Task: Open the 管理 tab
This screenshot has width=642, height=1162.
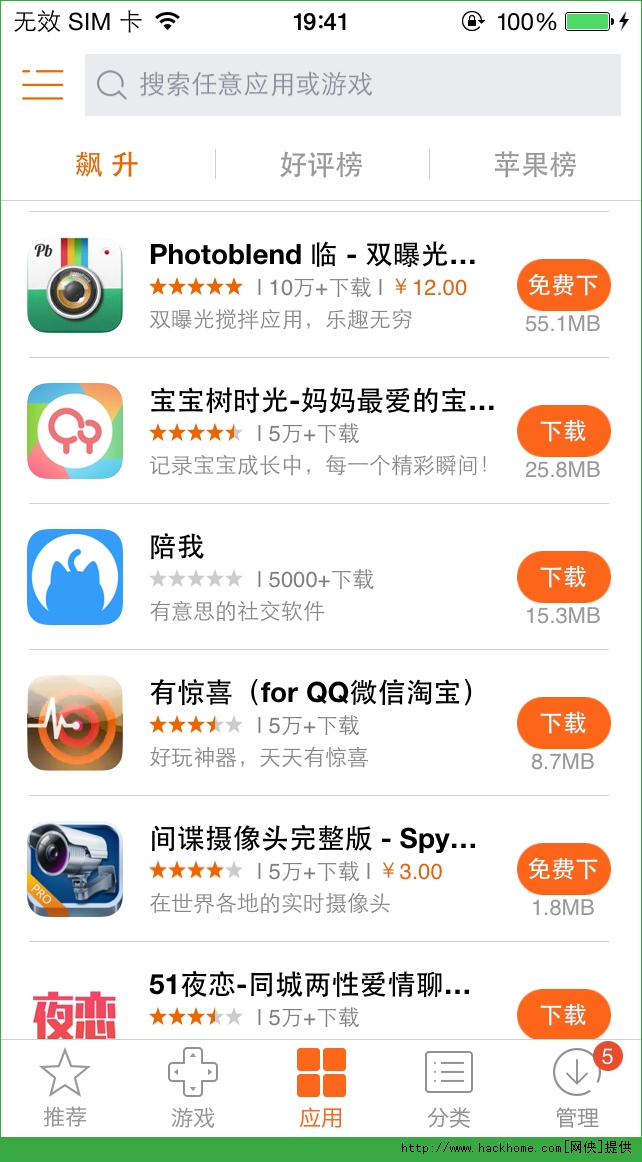Action: pyautogui.click(x=577, y=1088)
